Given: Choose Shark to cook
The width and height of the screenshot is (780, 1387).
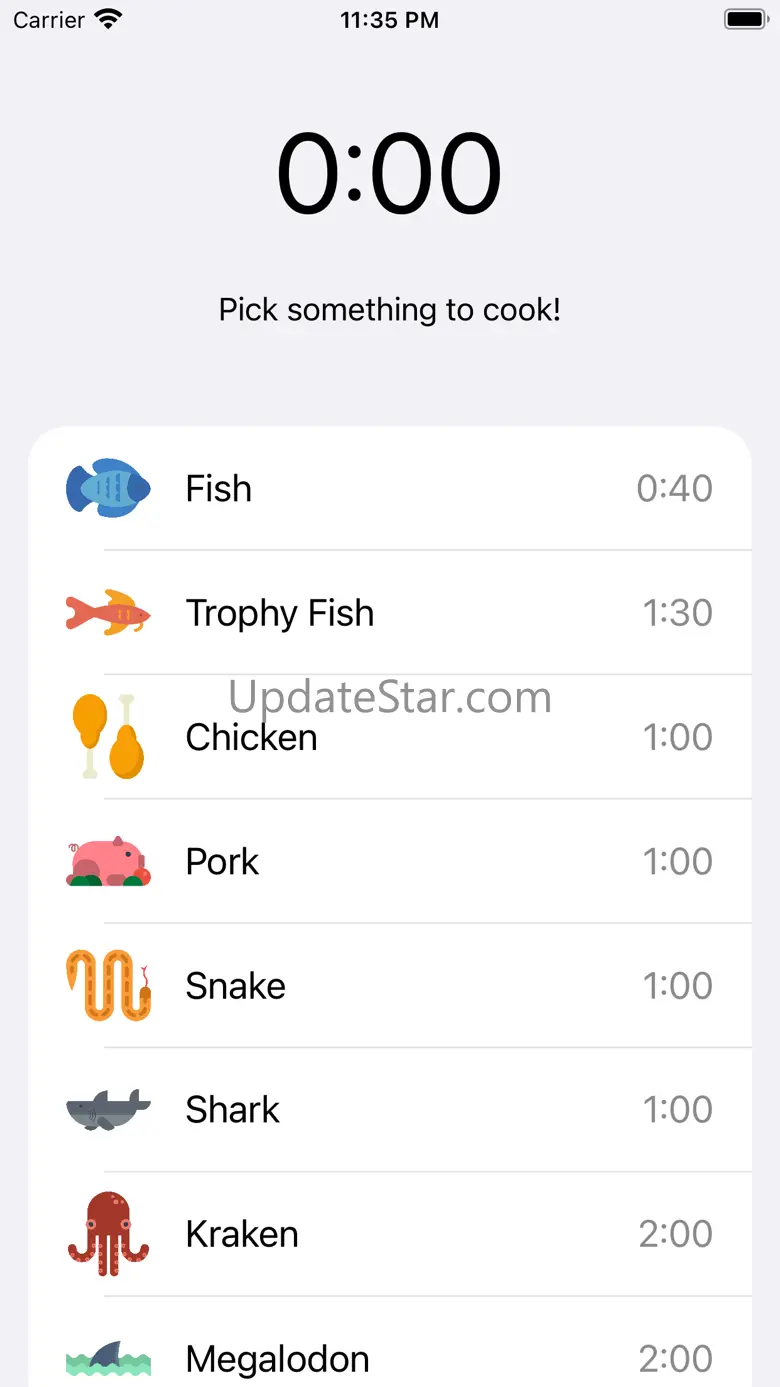Looking at the screenshot, I should point(390,1110).
